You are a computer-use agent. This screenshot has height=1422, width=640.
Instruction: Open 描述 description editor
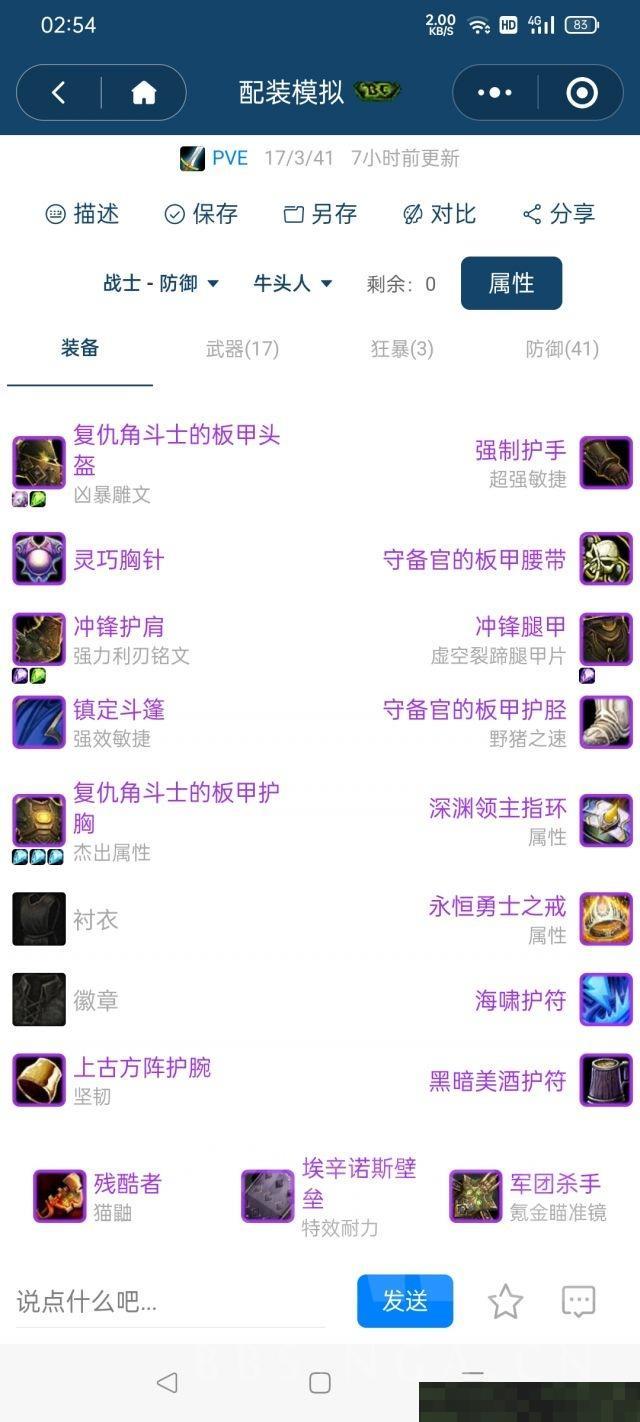click(x=82, y=214)
